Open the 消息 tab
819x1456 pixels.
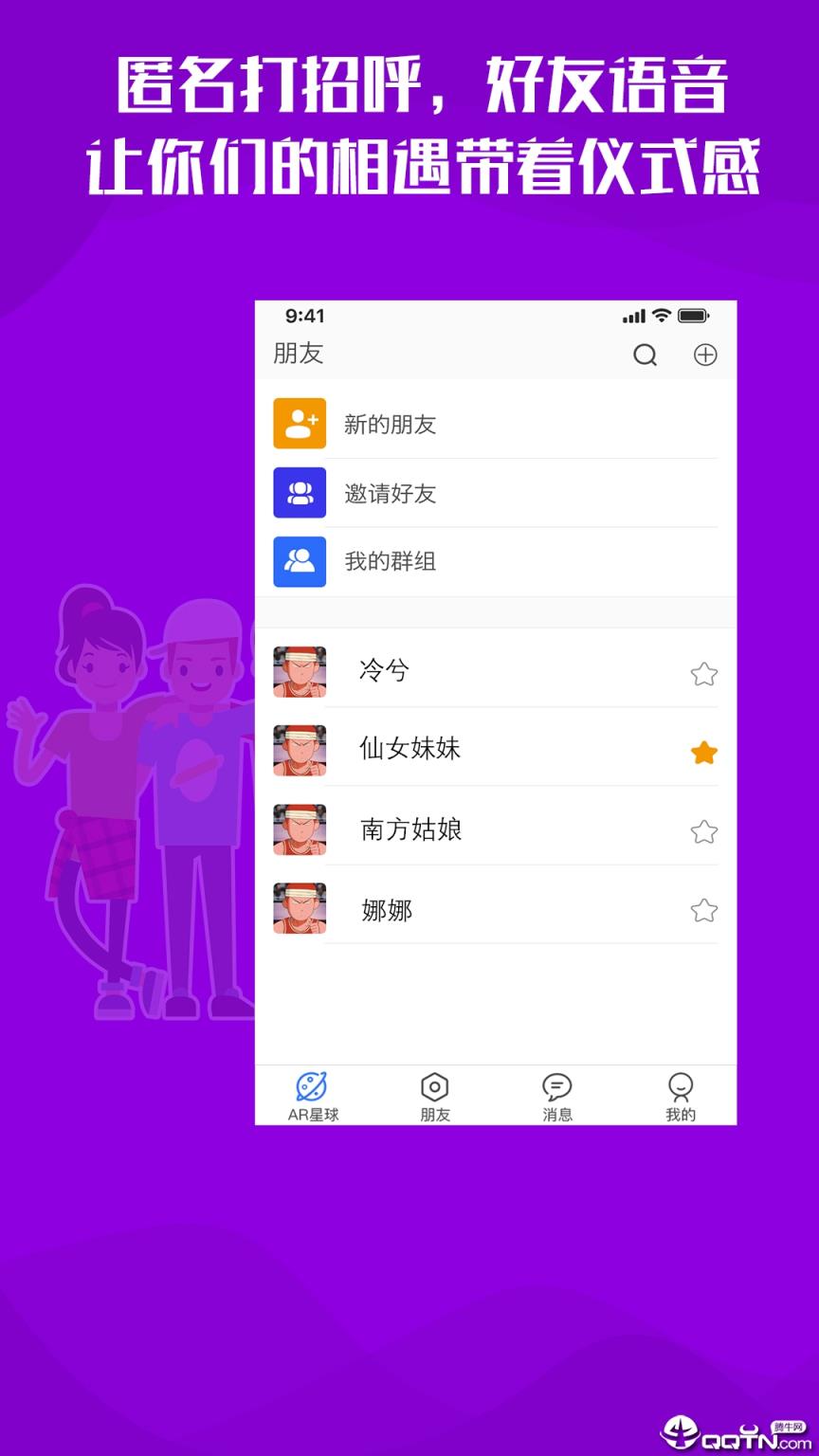coord(557,1095)
